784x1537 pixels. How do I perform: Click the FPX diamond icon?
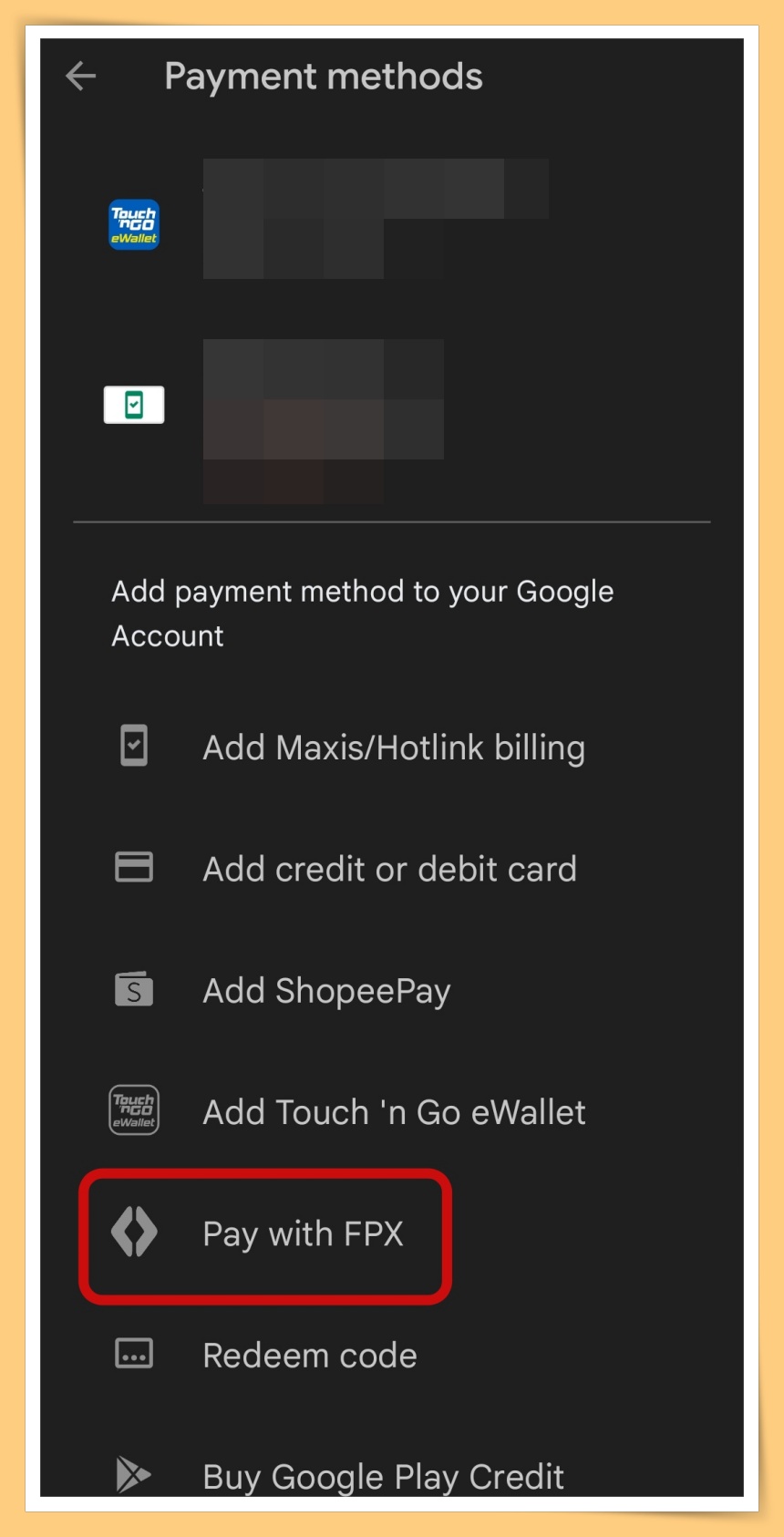133,1231
